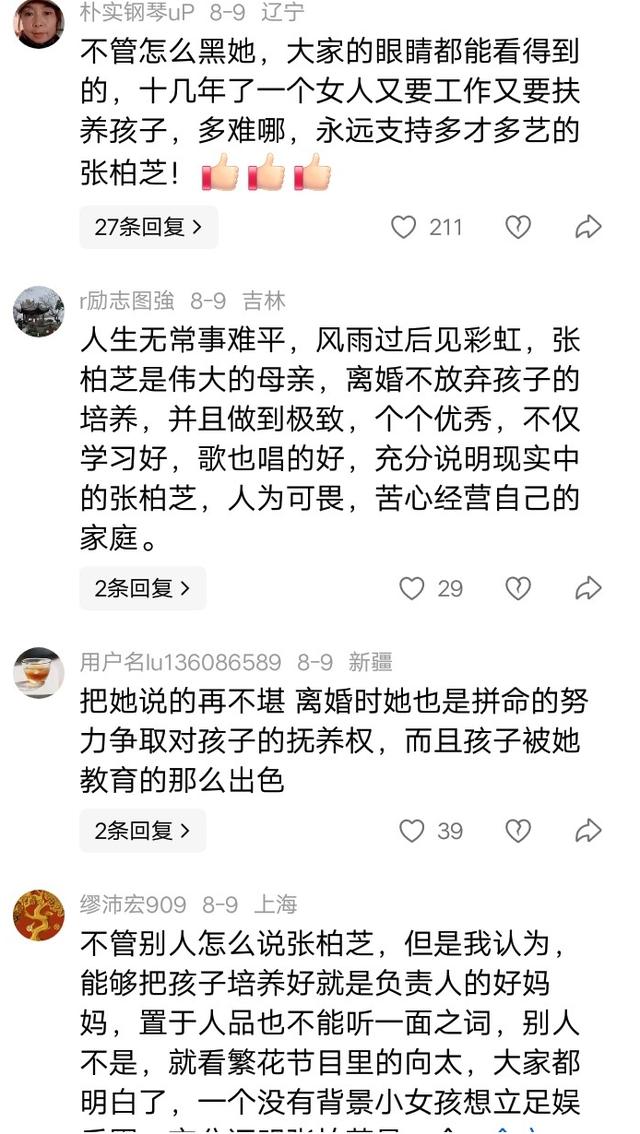The width and height of the screenshot is (640, 1134).
Task: Share r励志图強's comment
Action: (588, 588)
